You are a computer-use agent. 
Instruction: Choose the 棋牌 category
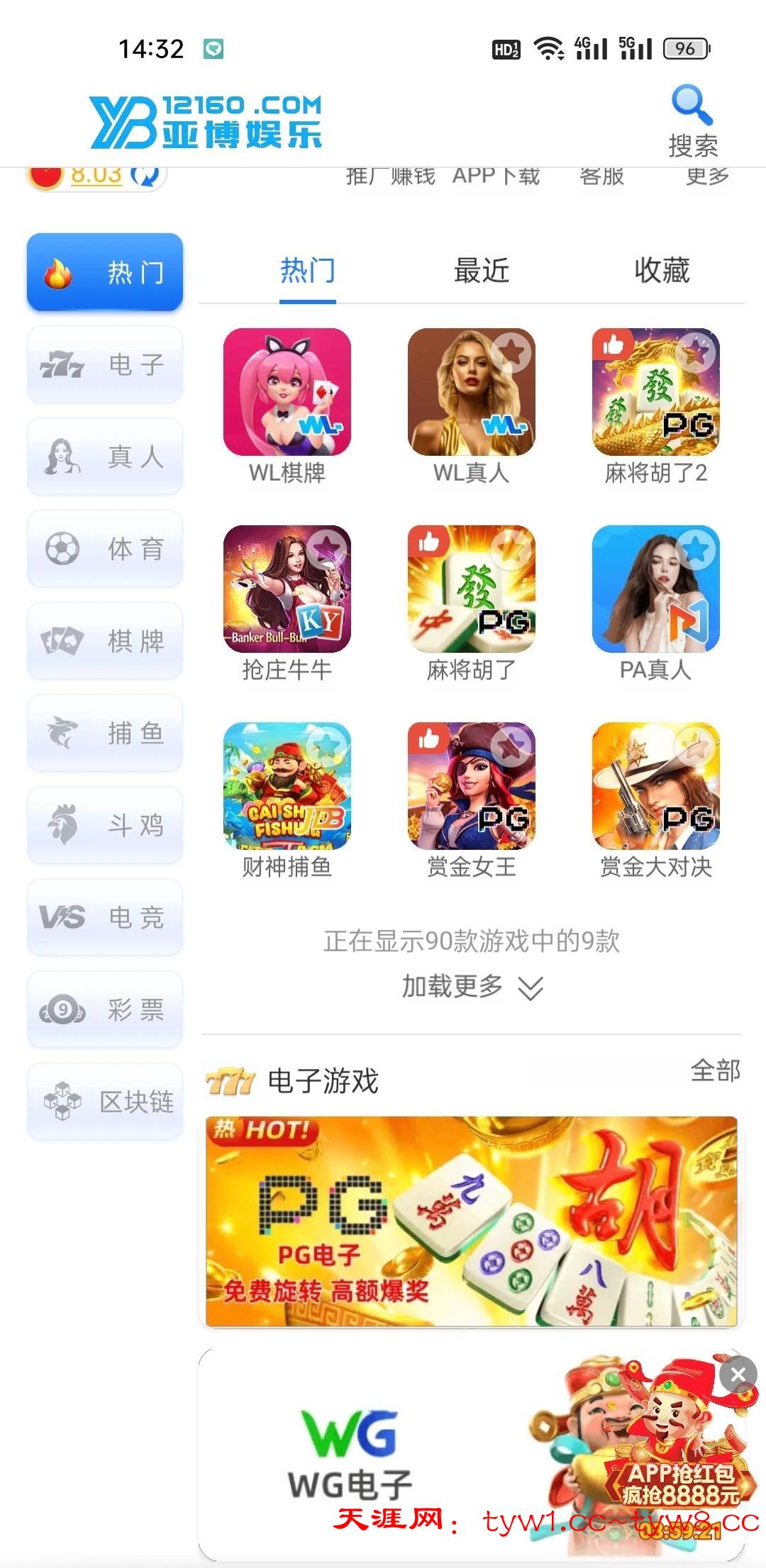tap(105, 642)
